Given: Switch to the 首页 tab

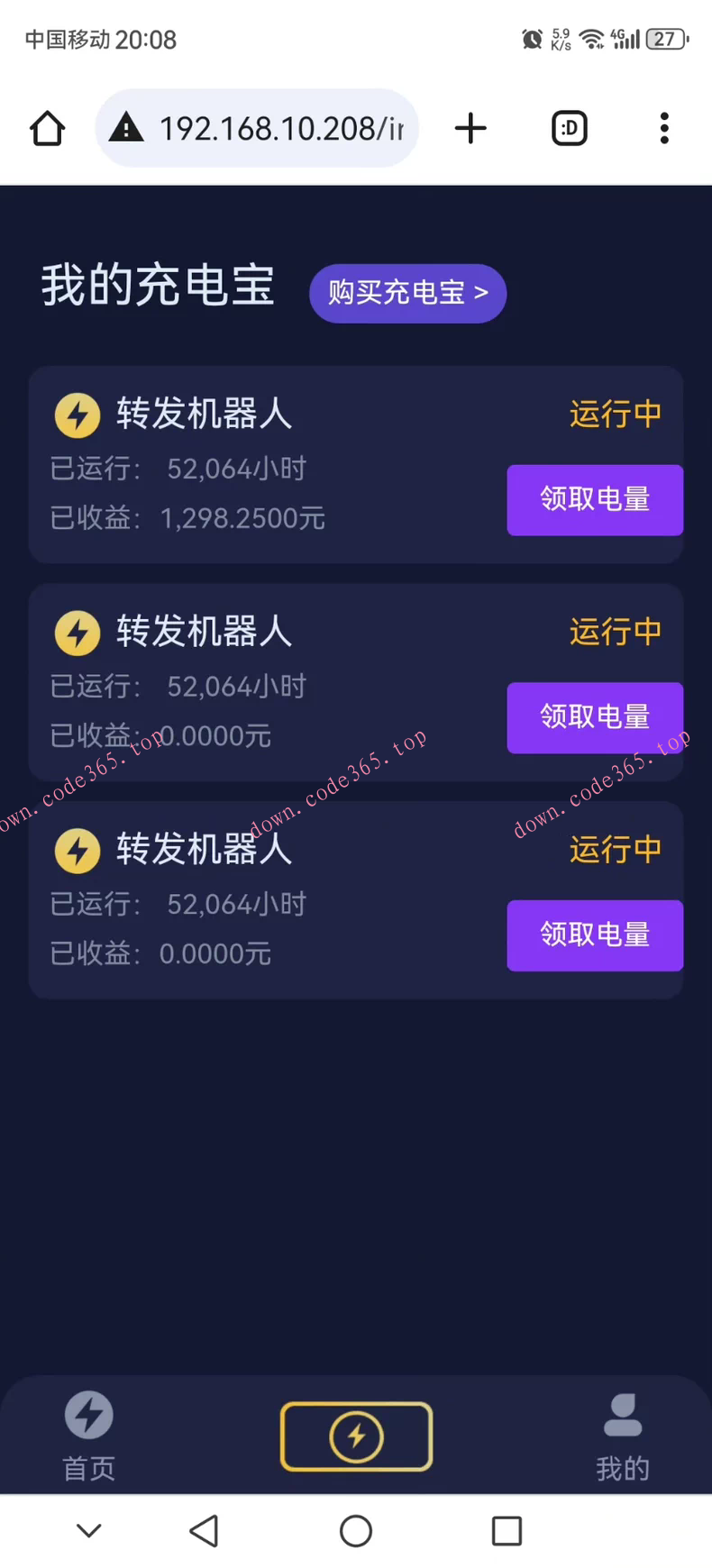Looking at the screenshot, I should coord(87,1437).
